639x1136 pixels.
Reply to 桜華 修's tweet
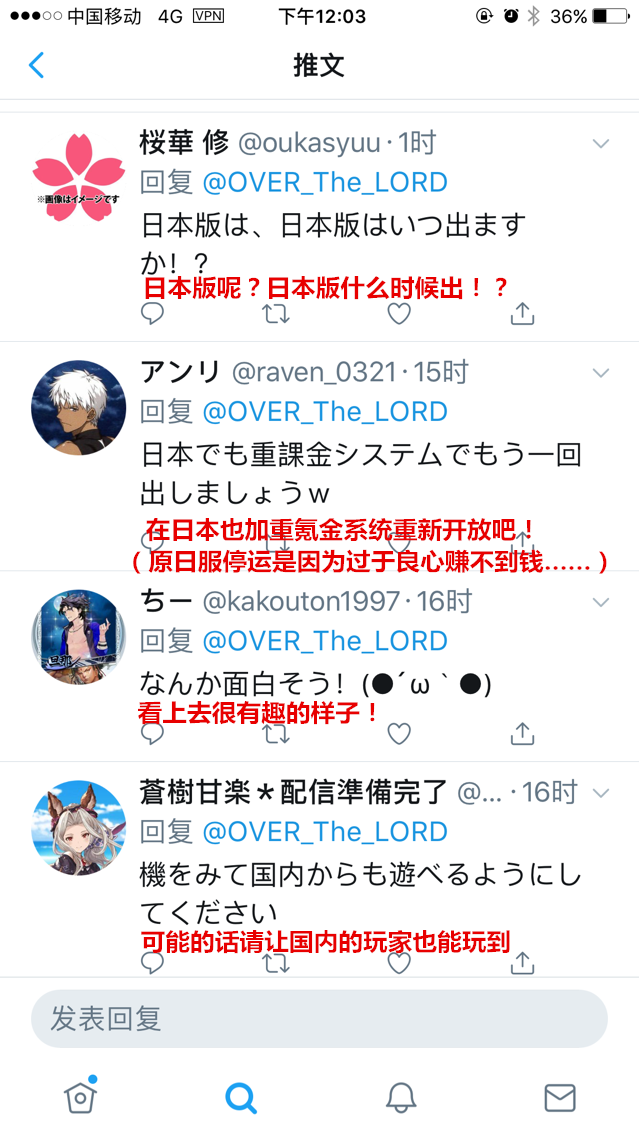[152, 314]
